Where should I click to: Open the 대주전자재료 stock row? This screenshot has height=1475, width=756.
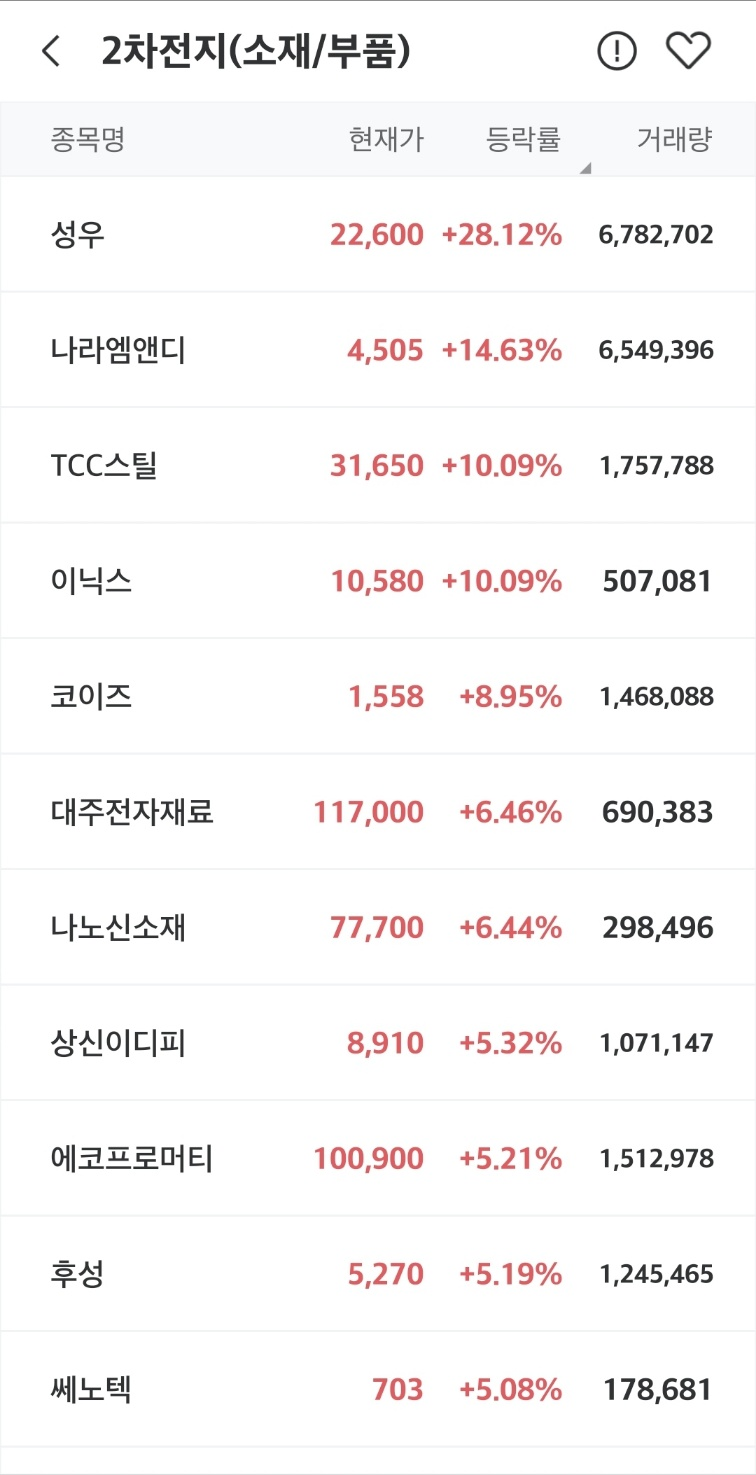[378, 812]
